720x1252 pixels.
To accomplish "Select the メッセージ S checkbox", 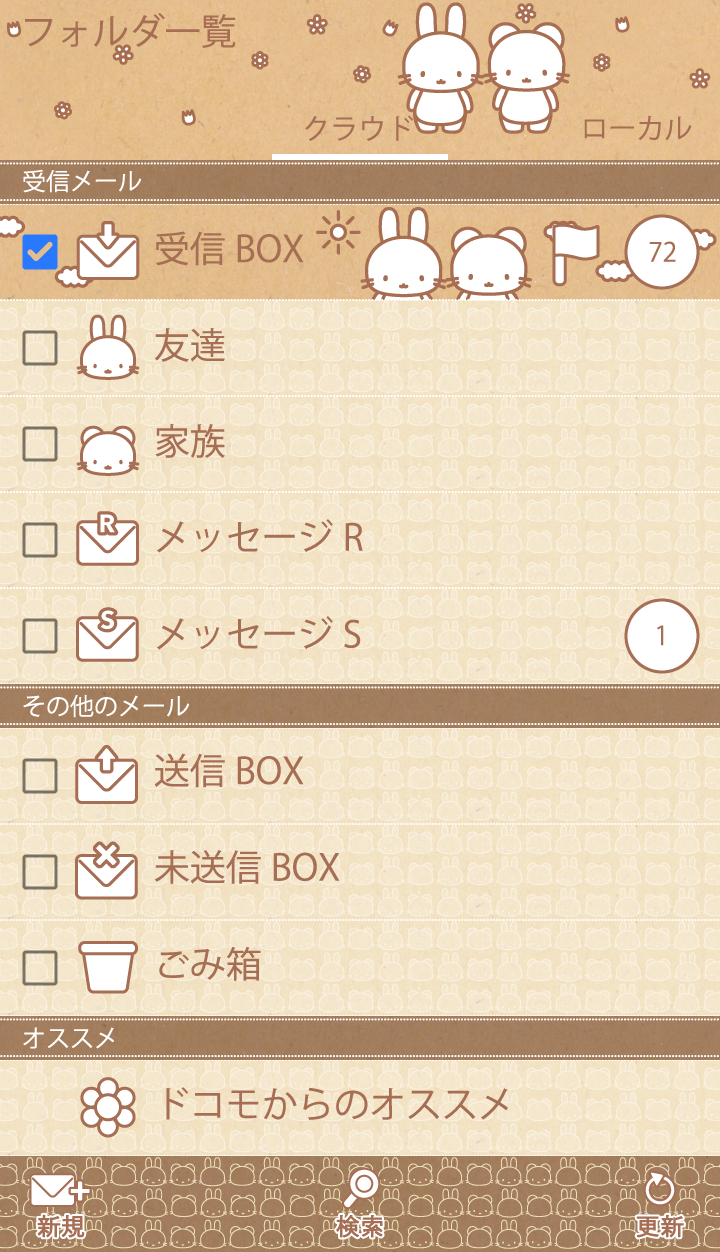I will tap(40, 635).
